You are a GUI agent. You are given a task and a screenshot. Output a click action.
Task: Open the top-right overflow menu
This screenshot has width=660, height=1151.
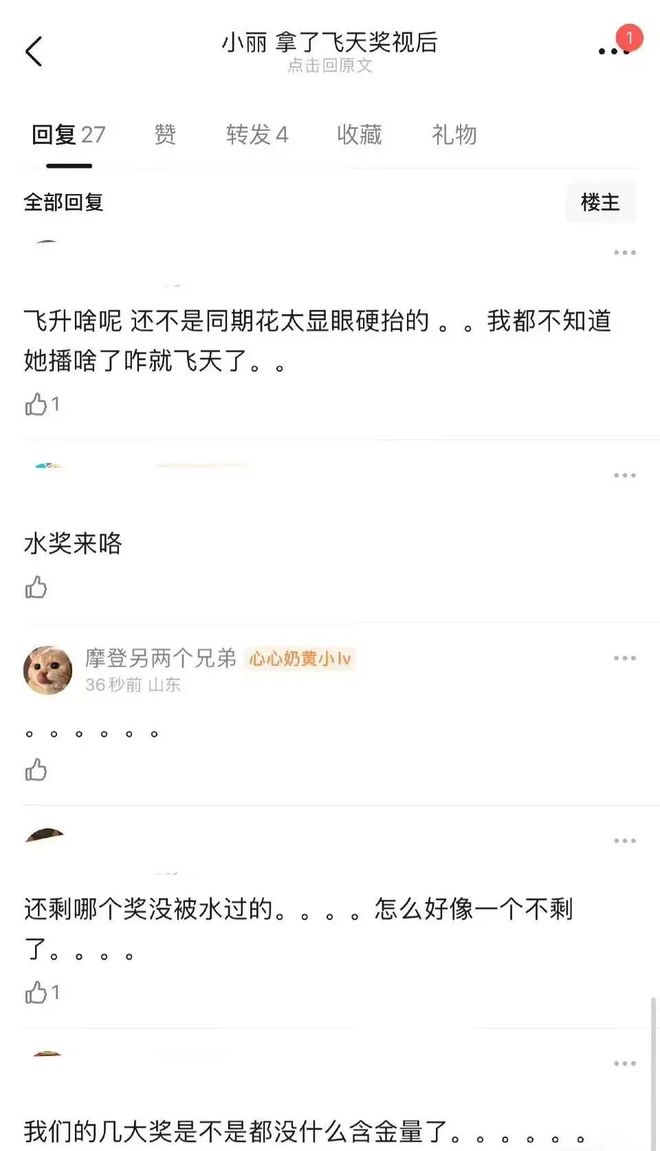click(613, 51)
